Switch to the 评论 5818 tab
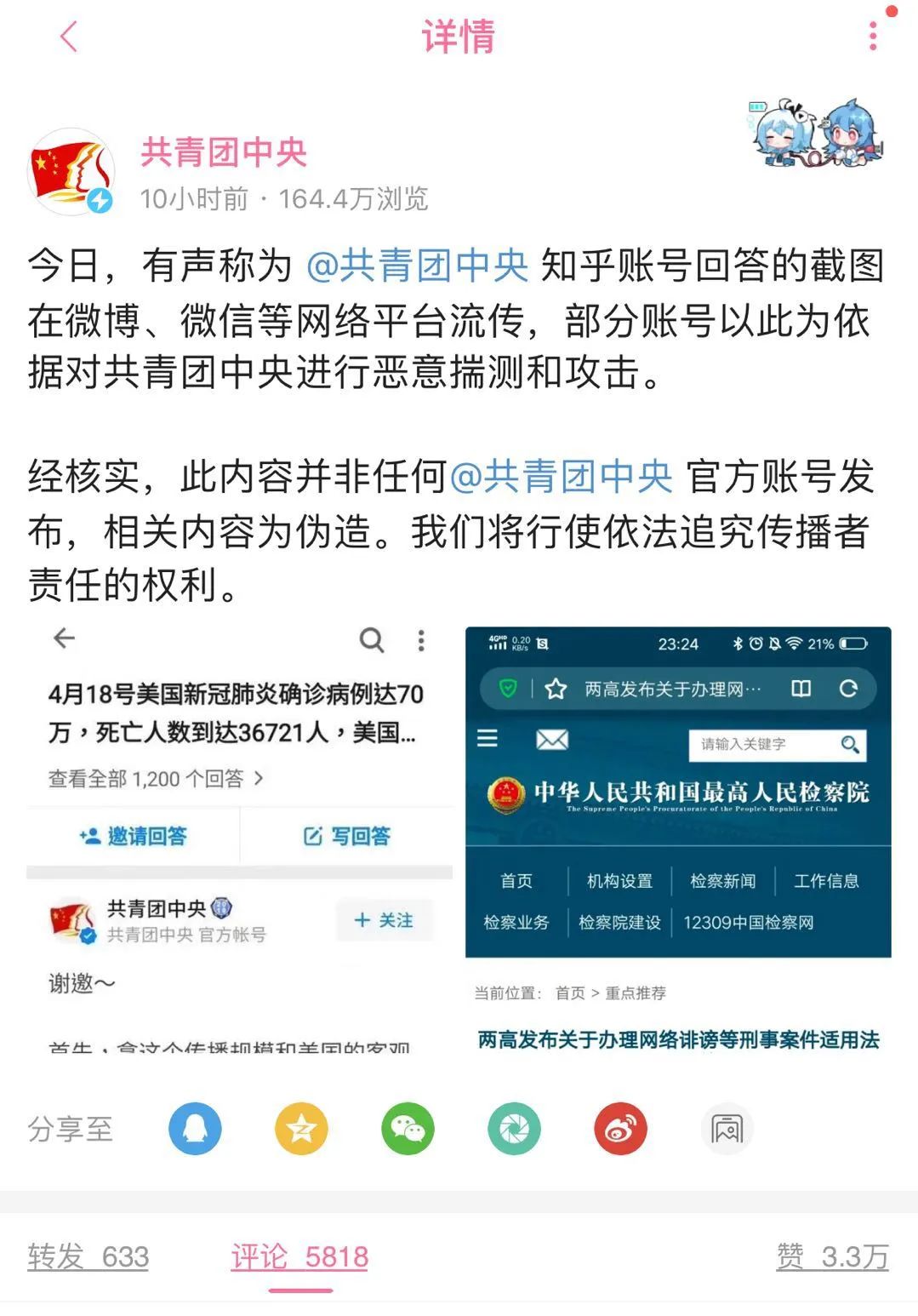This screenshot has width=918, height=1316. coord(299,1256)
